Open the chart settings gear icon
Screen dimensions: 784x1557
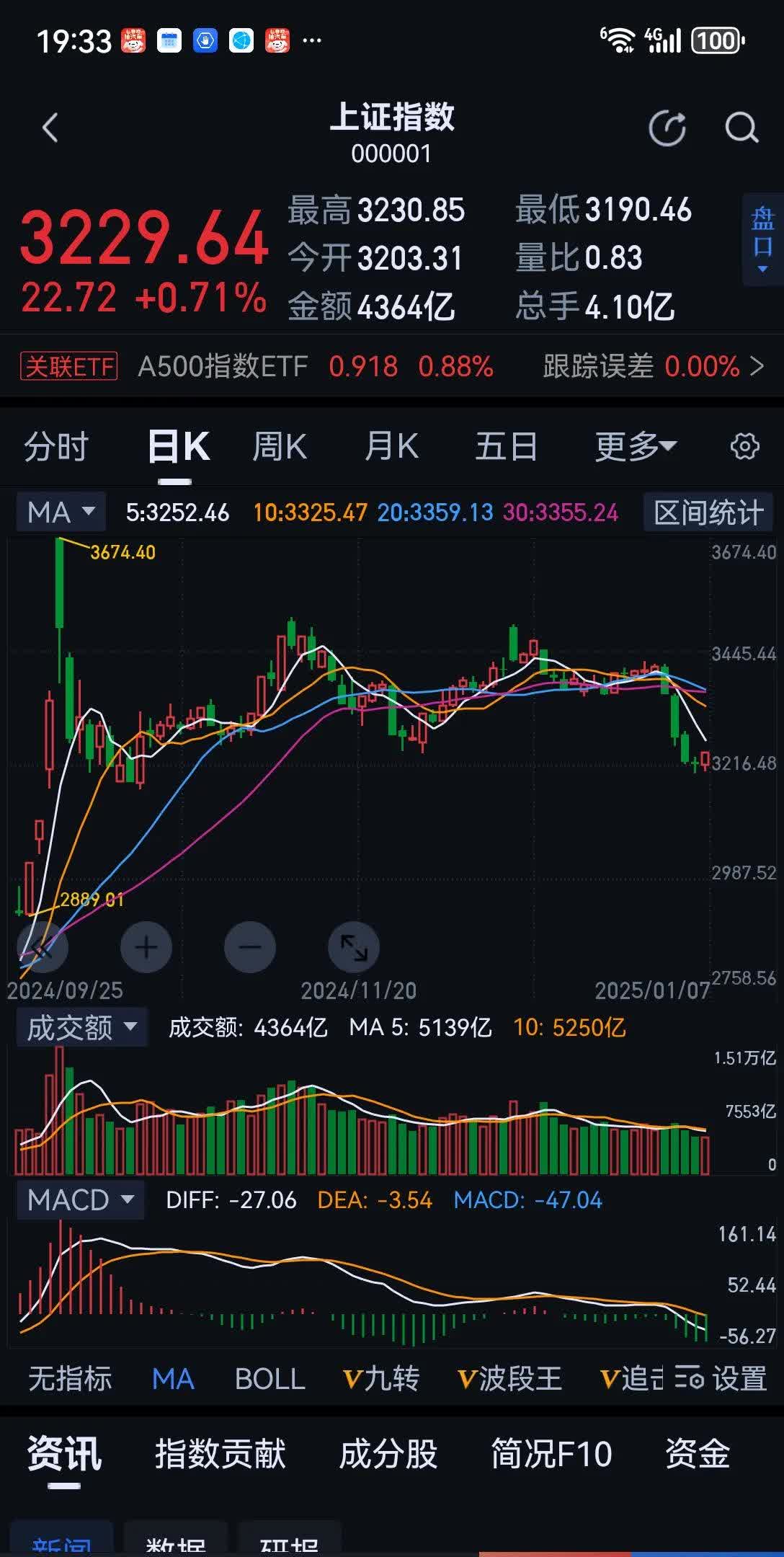point(744,447)
